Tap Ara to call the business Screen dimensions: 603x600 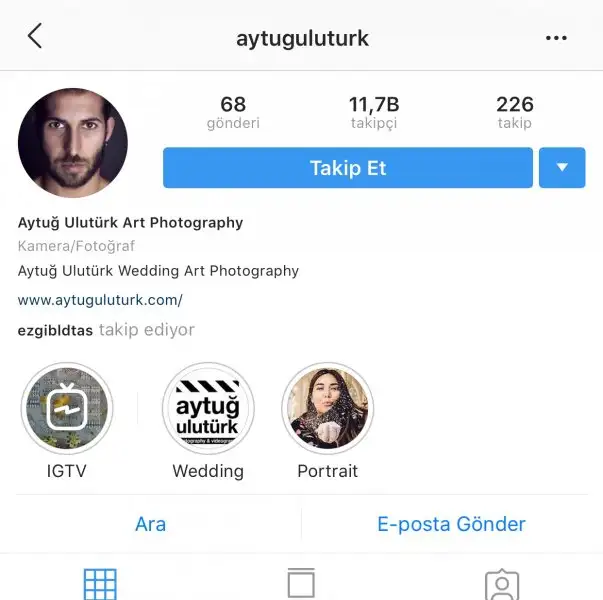150,524
